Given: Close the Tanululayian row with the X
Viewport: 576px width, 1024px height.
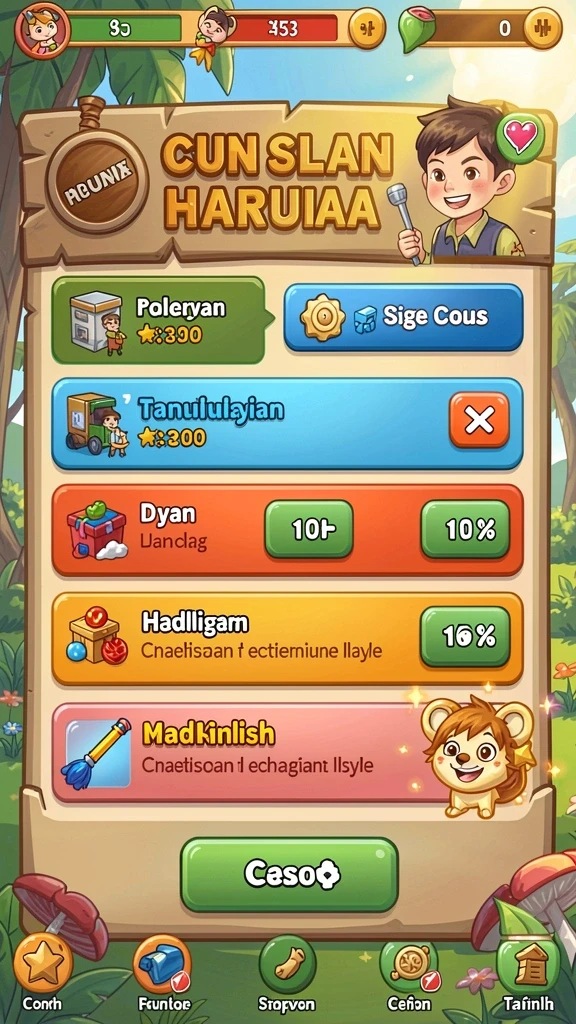Looking at the screenshot, I should [479, 420].
